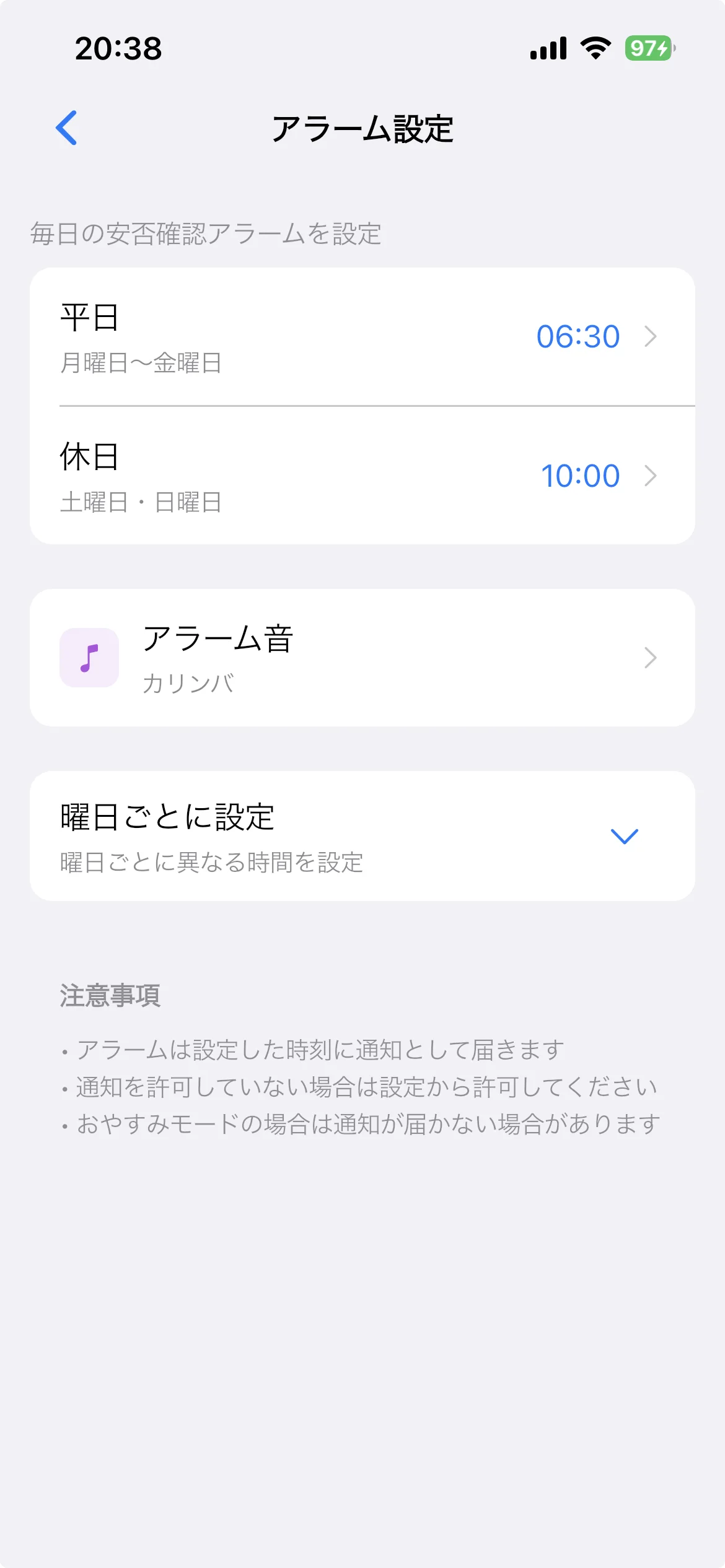
Task: Expand the 曜日ごとに設定 section
Action: pyautogui.click(x=362, y=834)
